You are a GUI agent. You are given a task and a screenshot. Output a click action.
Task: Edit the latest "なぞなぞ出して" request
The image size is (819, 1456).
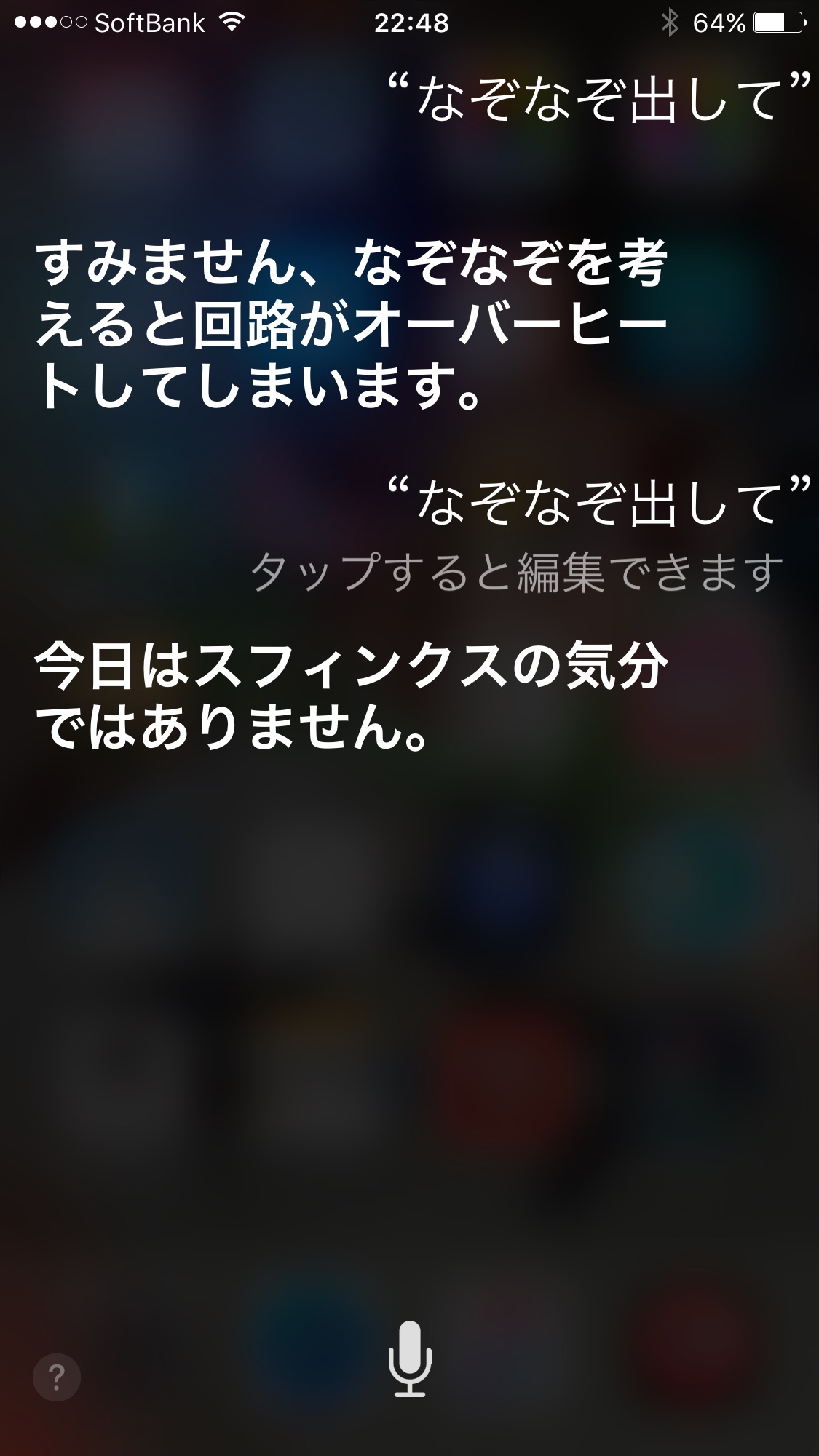click(x=598, y=504)
